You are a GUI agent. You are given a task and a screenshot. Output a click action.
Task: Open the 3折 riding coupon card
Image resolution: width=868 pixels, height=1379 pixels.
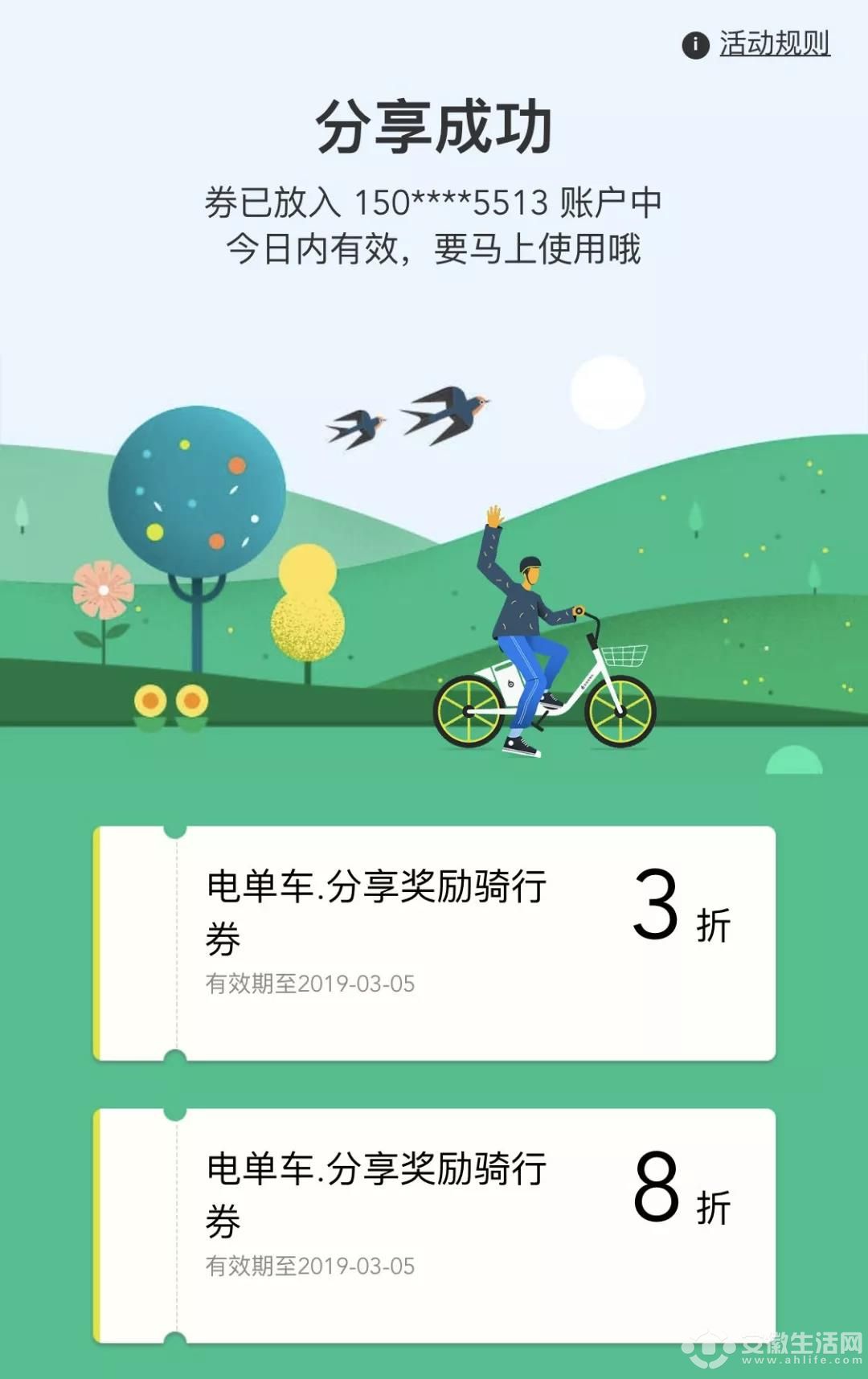[434, 943]
